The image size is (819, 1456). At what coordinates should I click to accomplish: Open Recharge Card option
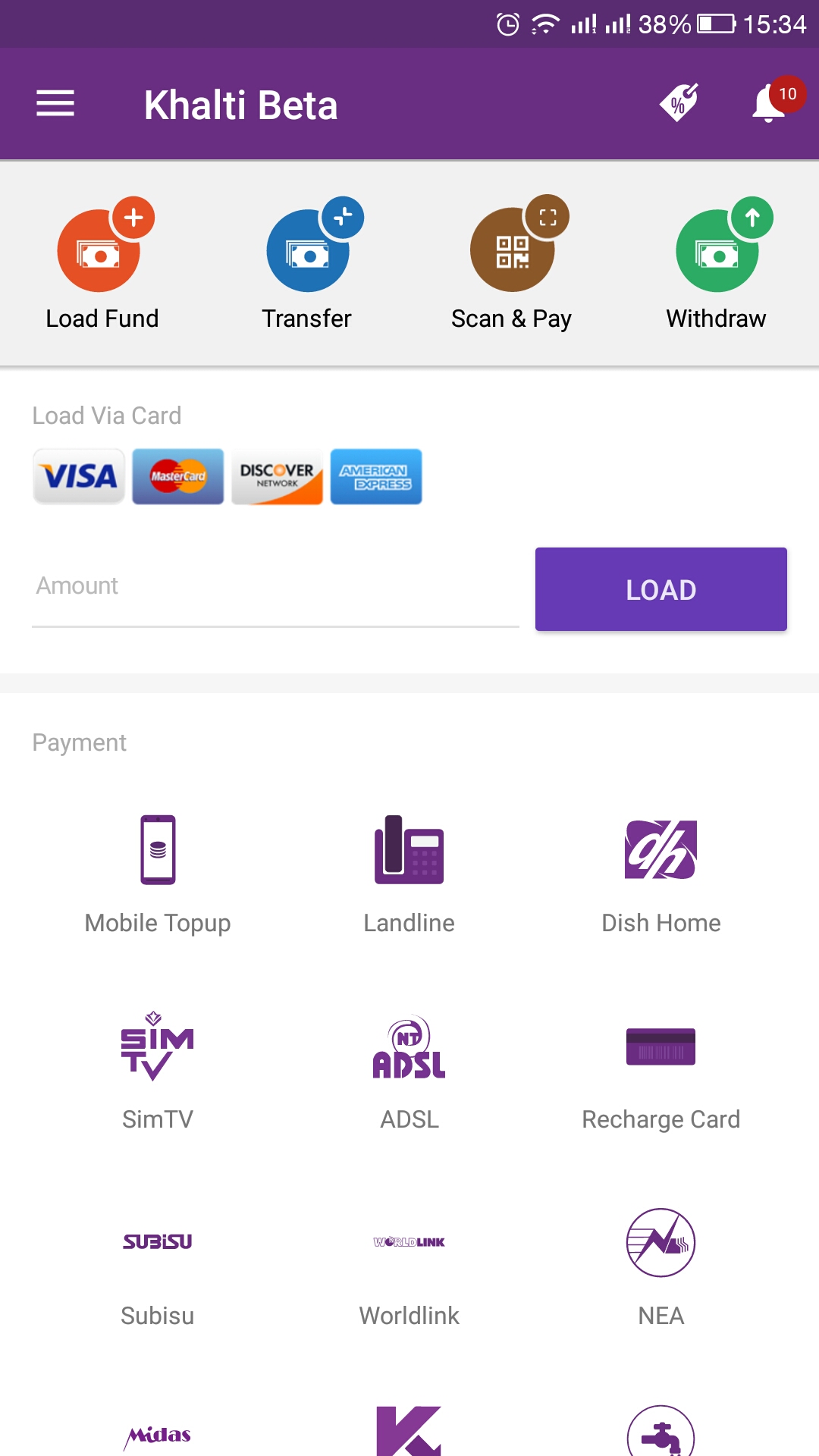coord(661,1069)
